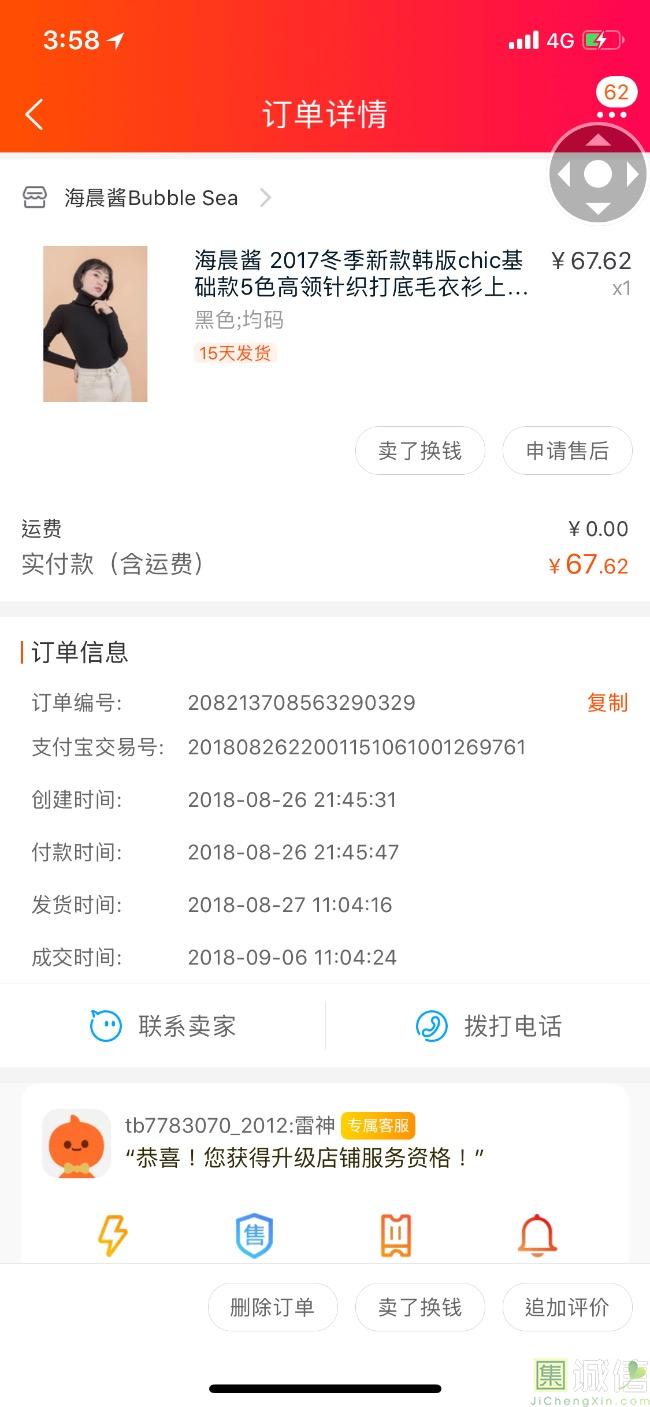Tap 卖了换钱 in the bottom bar
The width and height of the screenshot is (650, 1407).
420,1307
